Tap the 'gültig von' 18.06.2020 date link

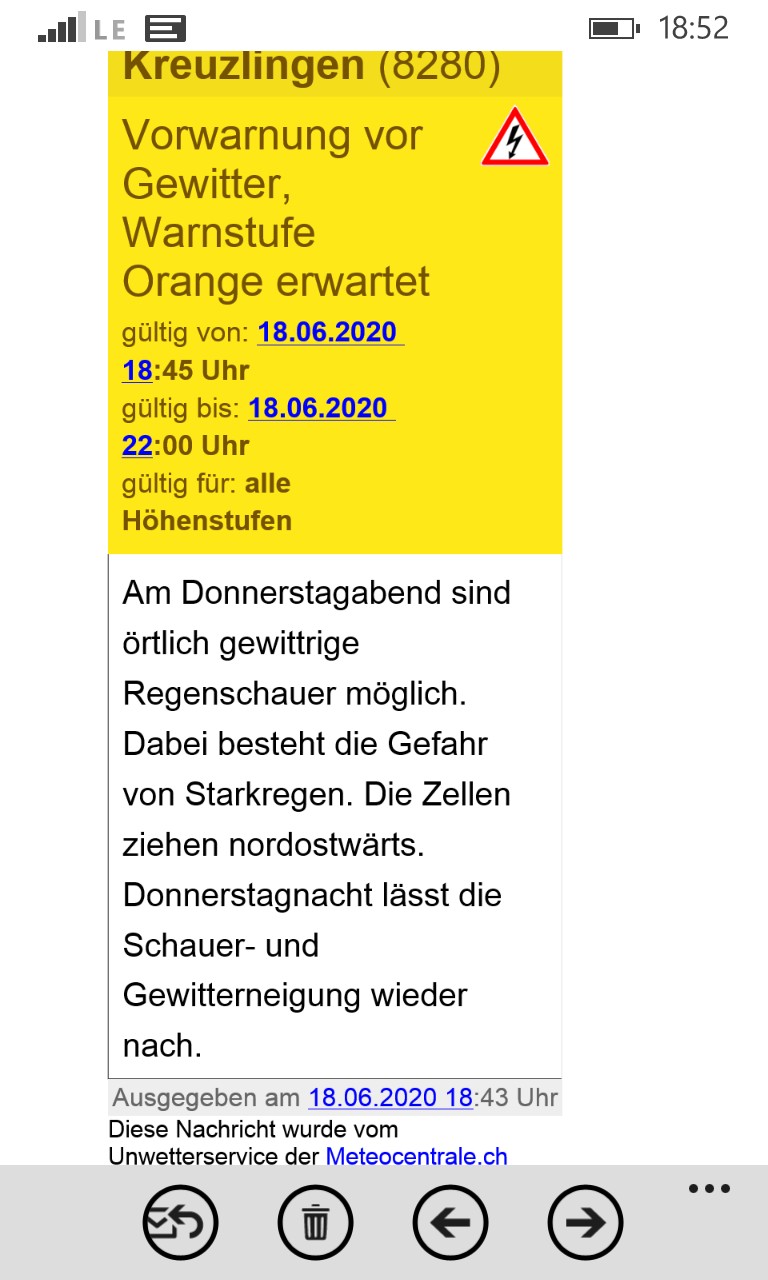328,332
